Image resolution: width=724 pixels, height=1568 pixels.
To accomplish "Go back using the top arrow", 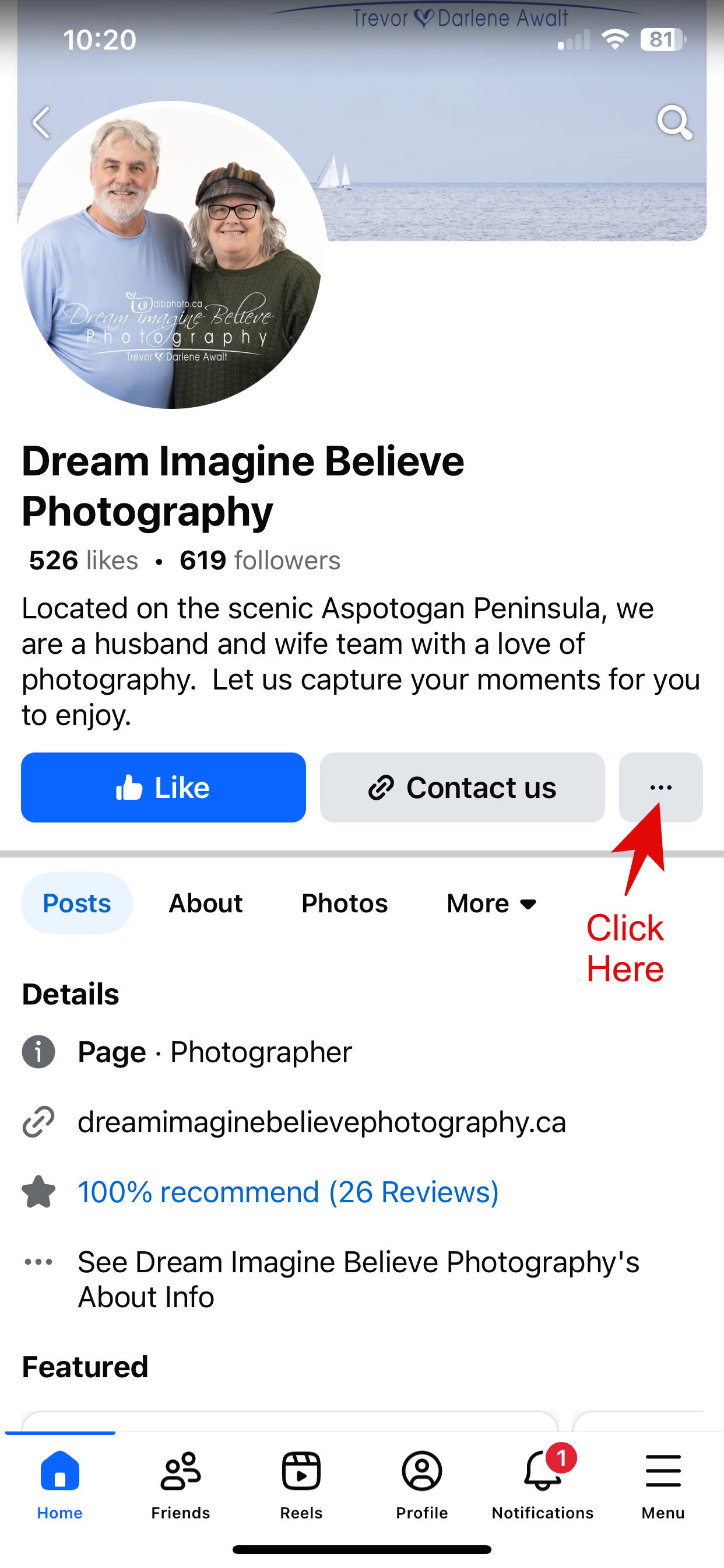I will click(x=41, y=123).
